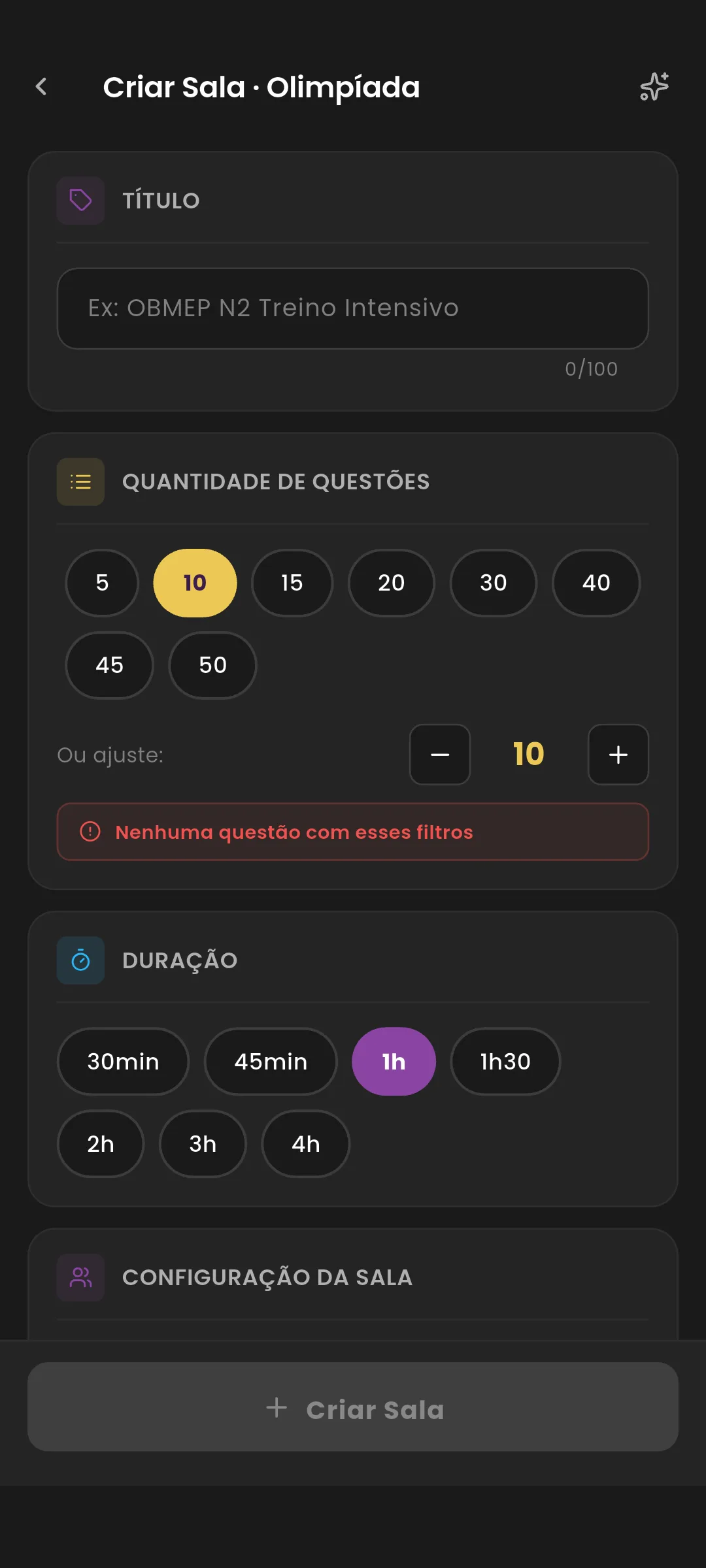Image resolution: width=706 pixels, height=1568 pixels.
Task: Click the yellow 10 counter value
Action: pyautogui.click(x=528, y=754)
